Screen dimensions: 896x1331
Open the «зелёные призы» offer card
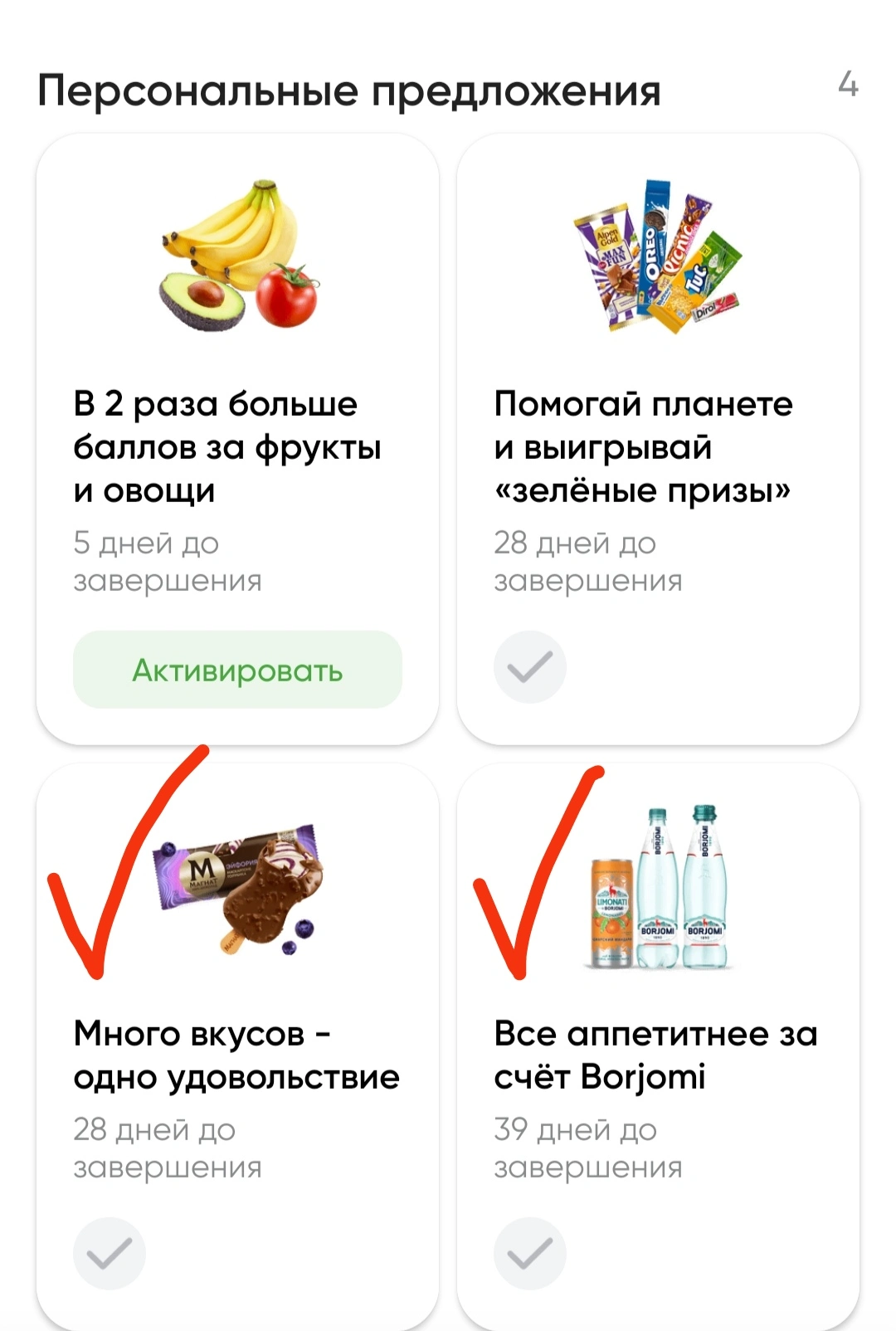[658, 438]
